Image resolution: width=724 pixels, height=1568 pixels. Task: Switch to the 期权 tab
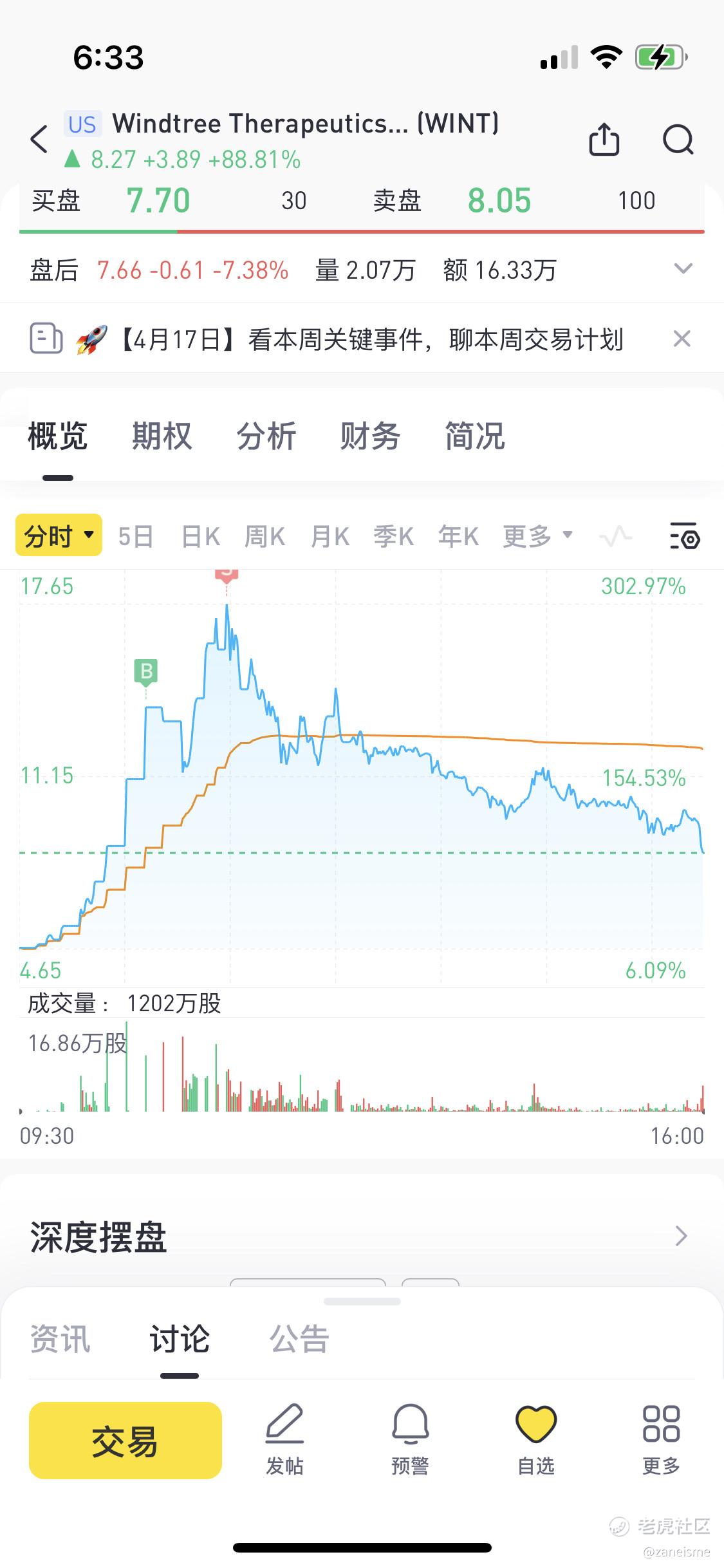click(162, 436)
